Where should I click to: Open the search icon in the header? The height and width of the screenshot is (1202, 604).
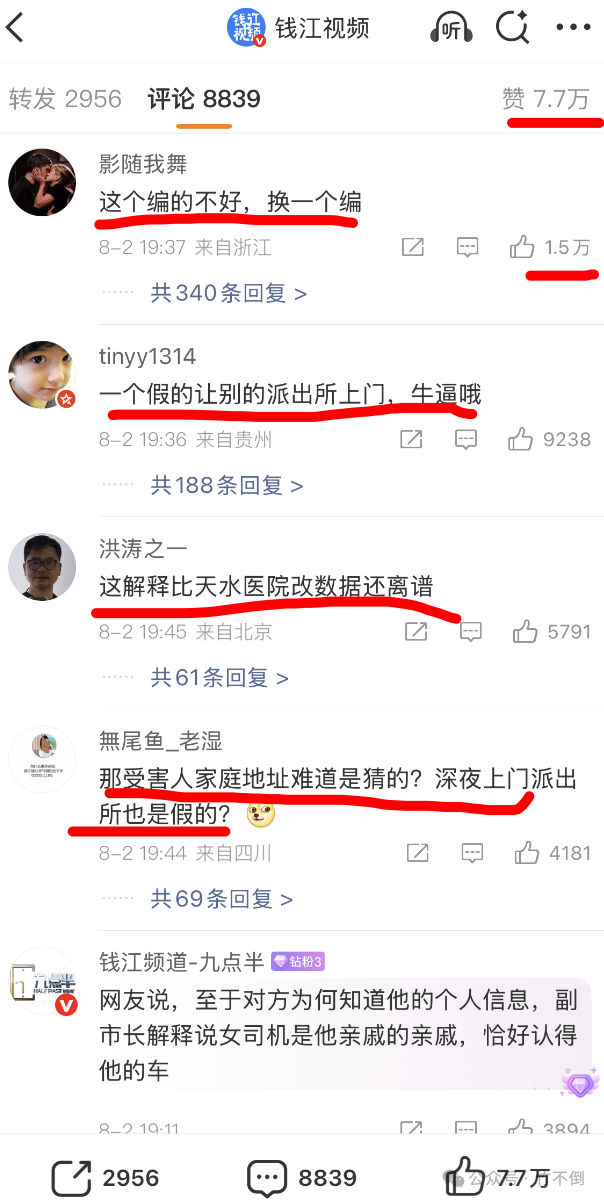[513, 28]
